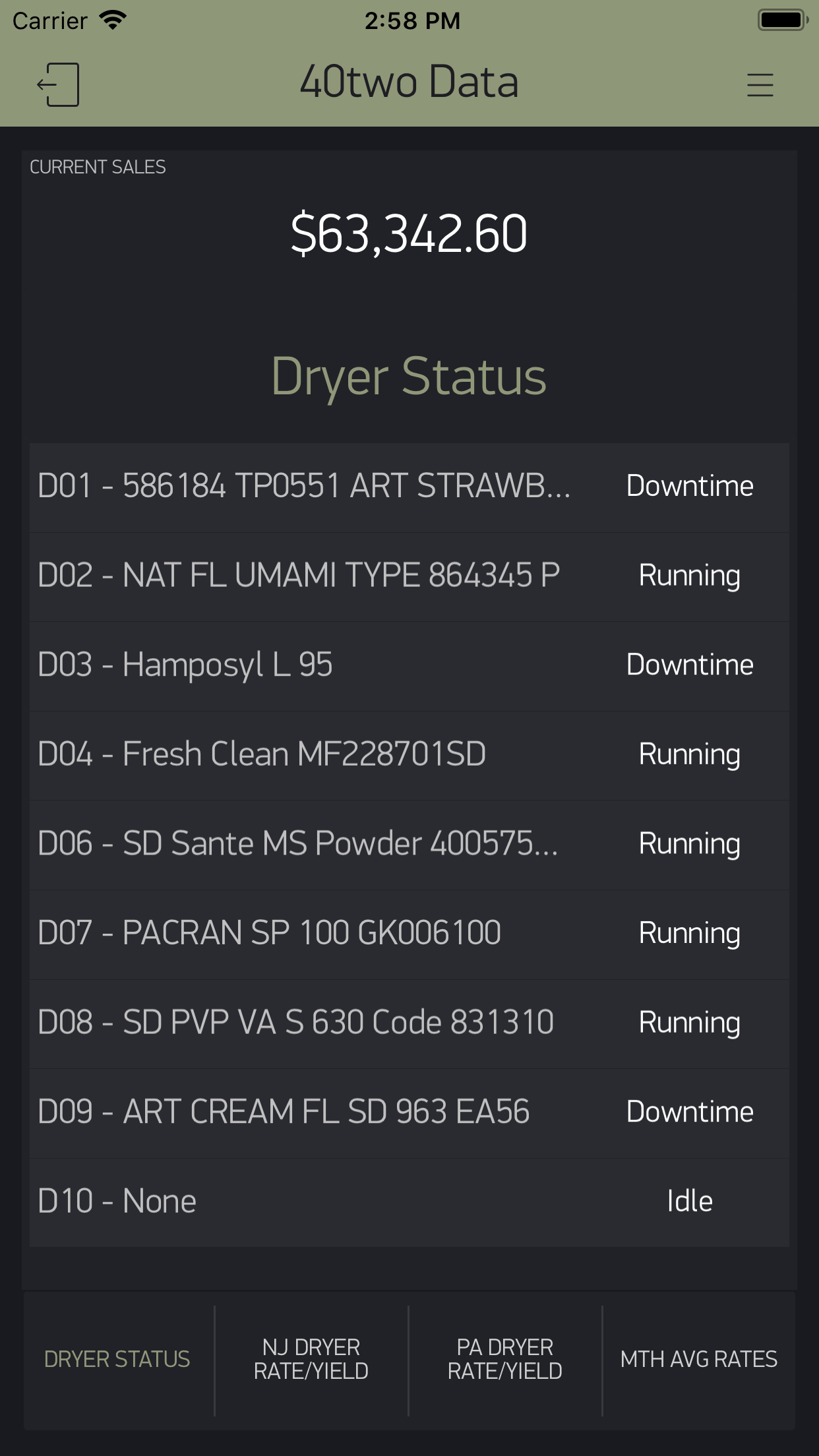Tap the D08 SD PVP VA row
Screen dimensions: 819x1456
point(409,1022)
